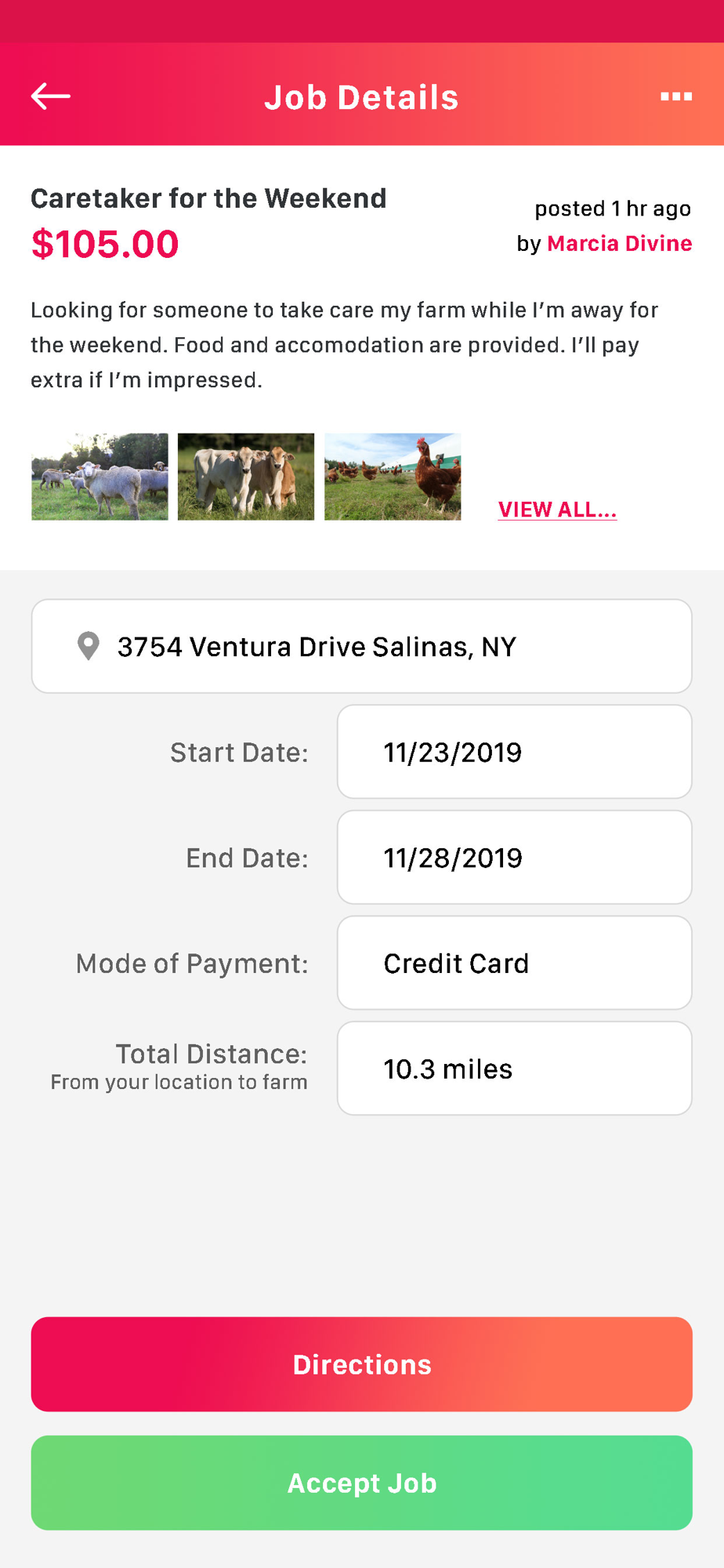Image resolution: width=724 pixels, height=1568 pixels.
Task: Accept the caretaker job
Action: pos(361,1483)
